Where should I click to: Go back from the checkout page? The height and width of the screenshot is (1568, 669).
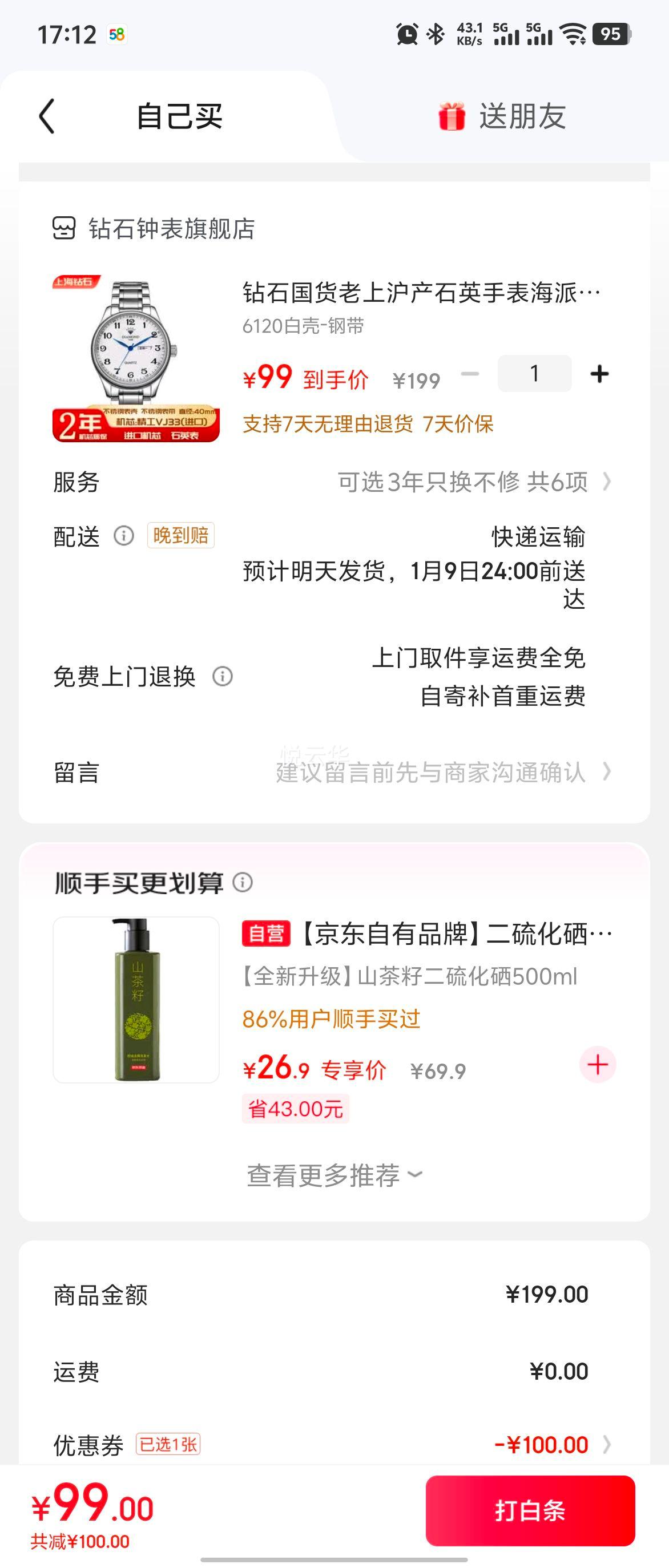click(47, 116)
